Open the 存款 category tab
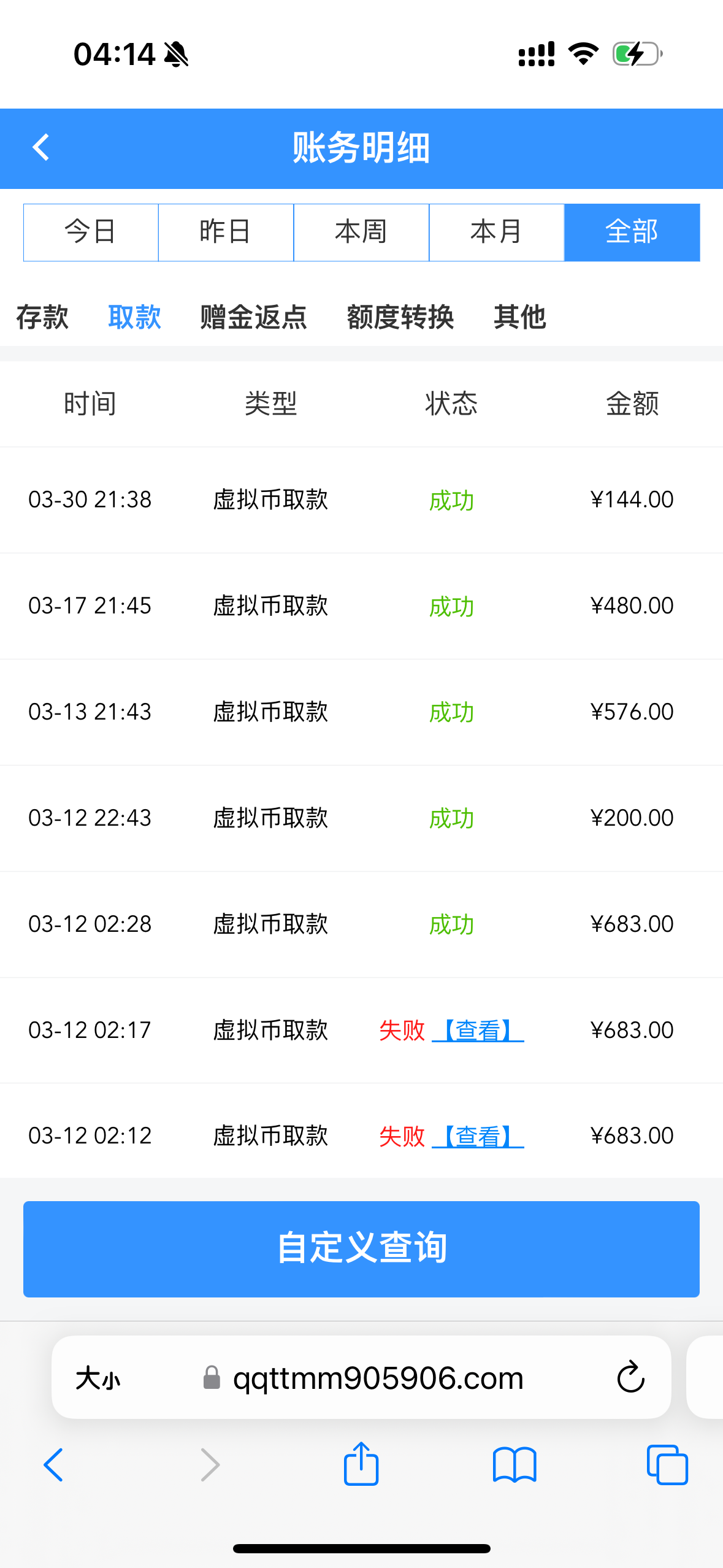Image resolution: width=723 pixels, height=1568 pixels. pos(42,317)
